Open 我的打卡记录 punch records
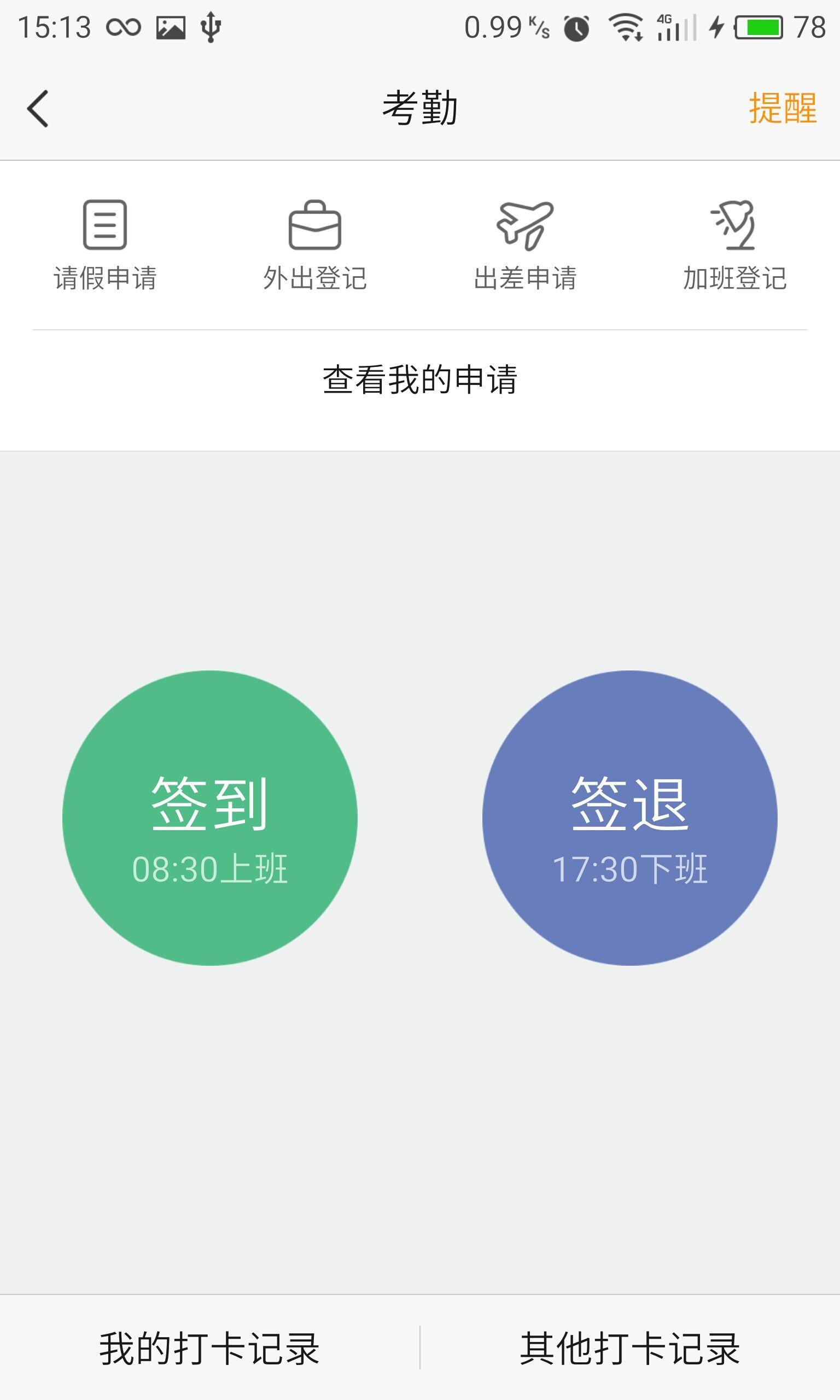Screen dimensions: 840x1400 210,1349
